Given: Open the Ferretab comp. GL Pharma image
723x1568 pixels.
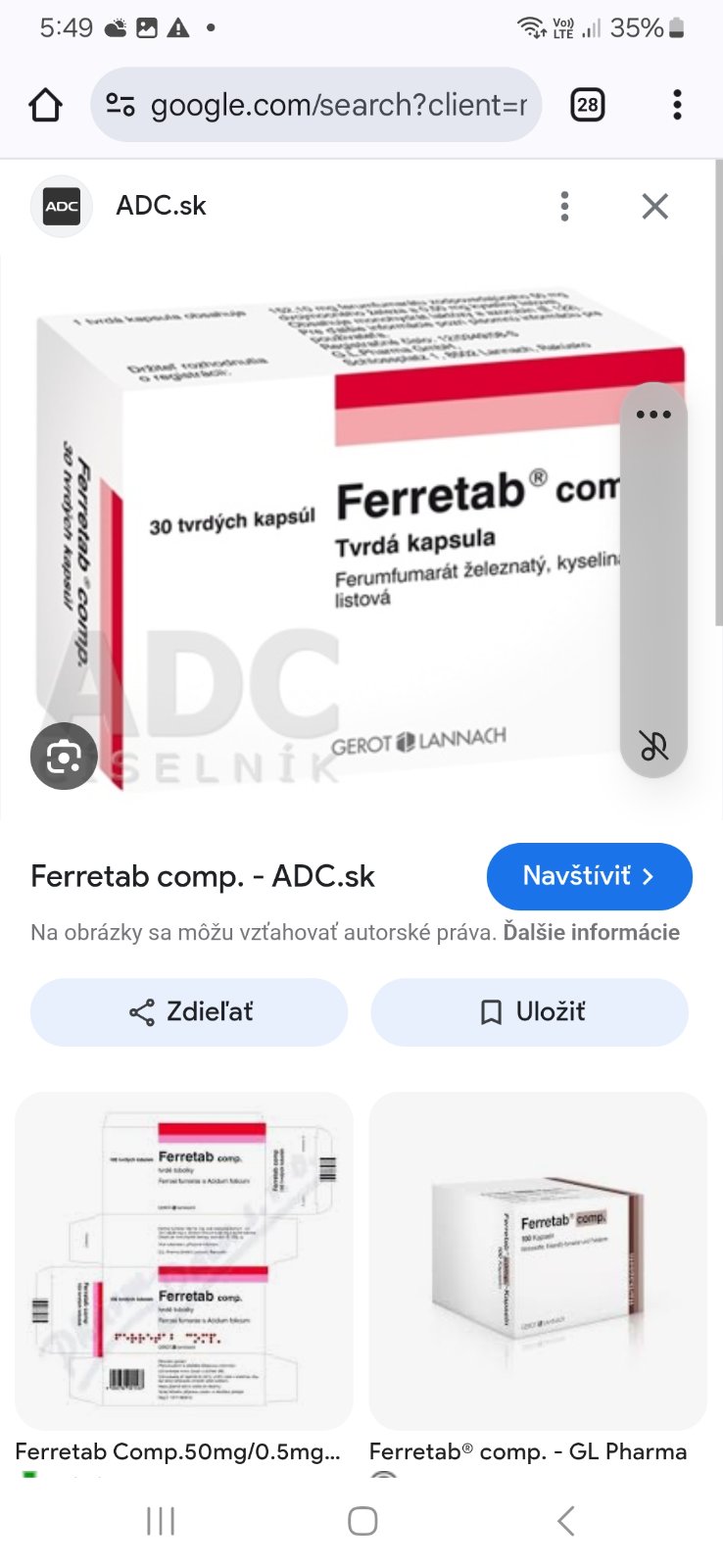Looking at the screenshot, I should tap(538, 1261).
